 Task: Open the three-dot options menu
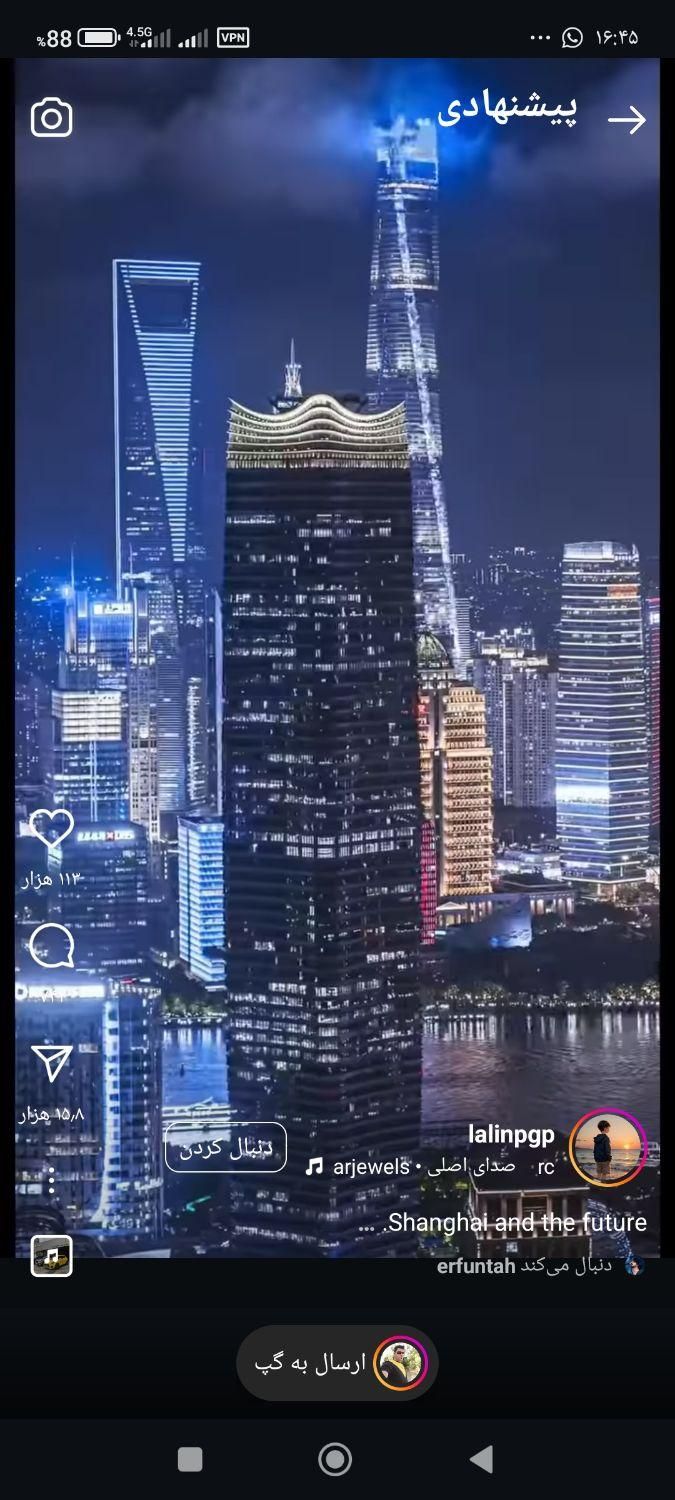pyautogui.click(x=51, y=1181)
